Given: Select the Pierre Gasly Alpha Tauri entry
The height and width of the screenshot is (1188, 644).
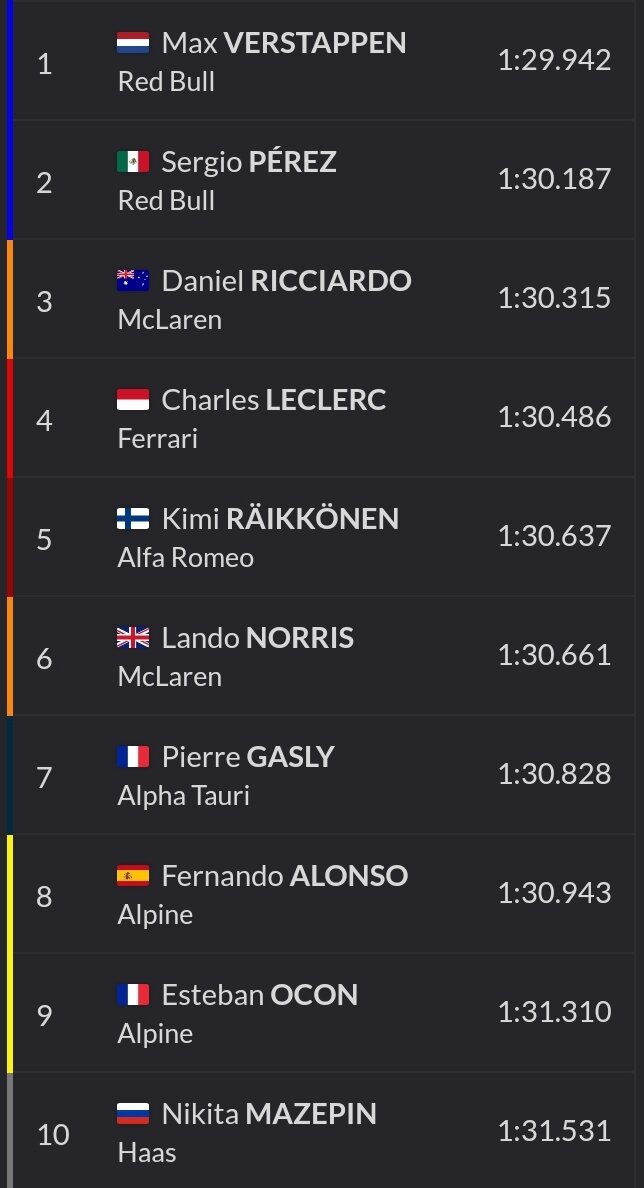Looking at the screenshot, I should pyautogui.click(x=322, y=774).
